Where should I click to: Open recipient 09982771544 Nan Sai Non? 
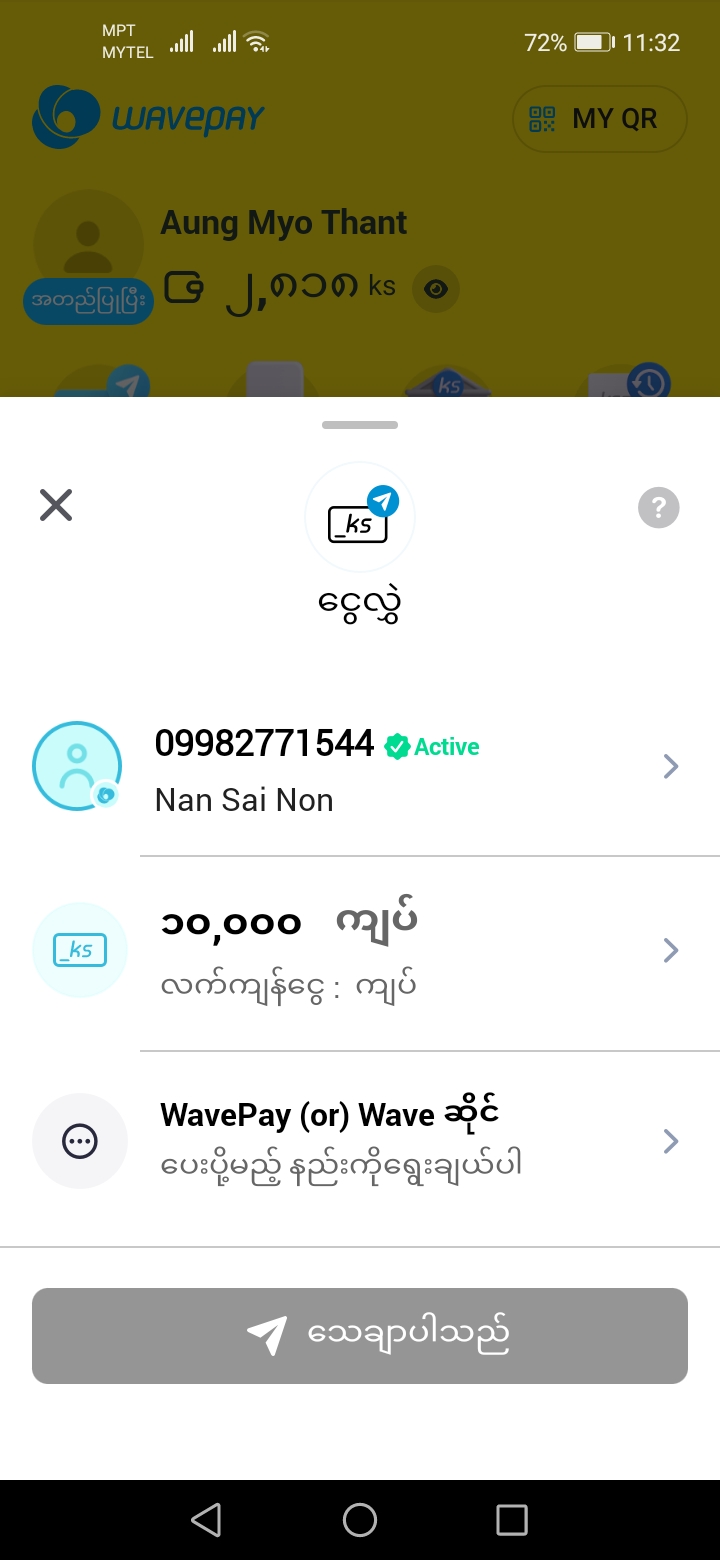tap(400, 767)
